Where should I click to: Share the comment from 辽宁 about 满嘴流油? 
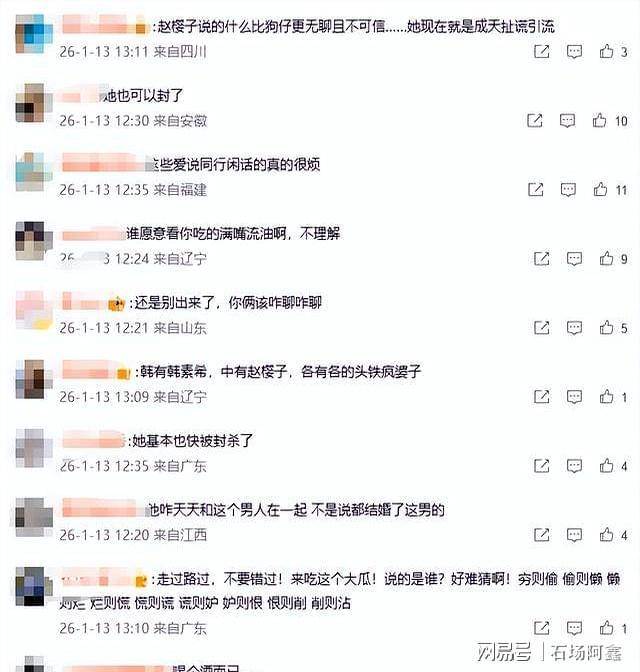click(541, 258)
